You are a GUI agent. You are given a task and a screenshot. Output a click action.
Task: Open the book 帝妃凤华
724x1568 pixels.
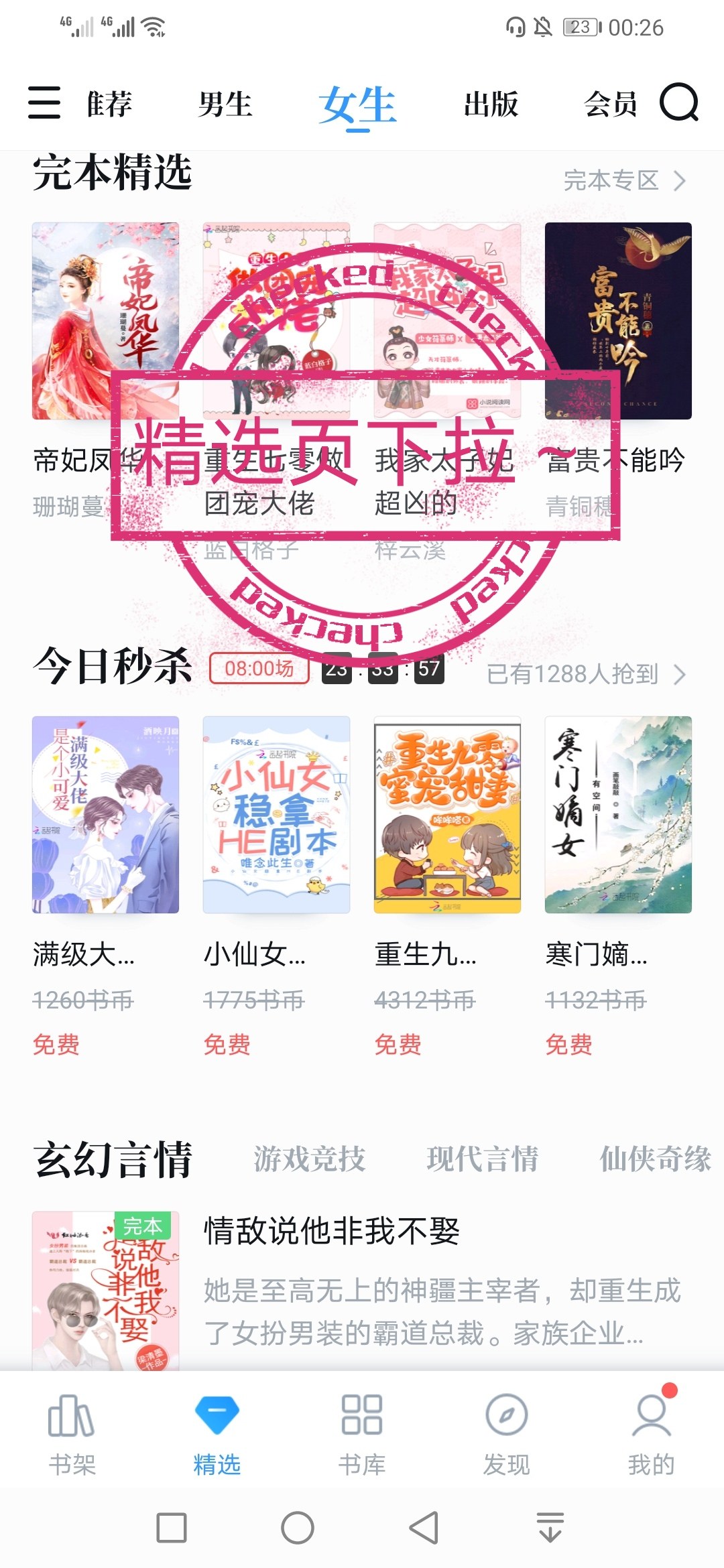coord(105,322)
